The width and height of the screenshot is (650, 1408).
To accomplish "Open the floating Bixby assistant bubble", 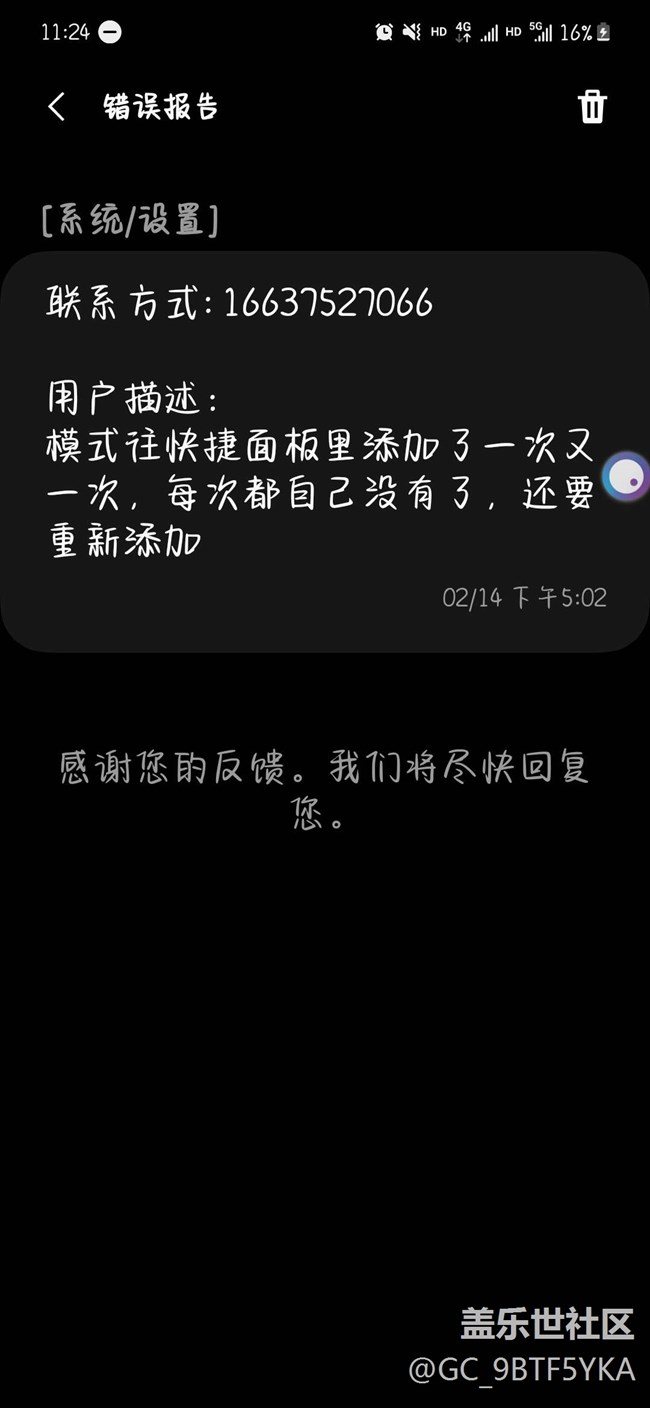I will tap(627, 476).
